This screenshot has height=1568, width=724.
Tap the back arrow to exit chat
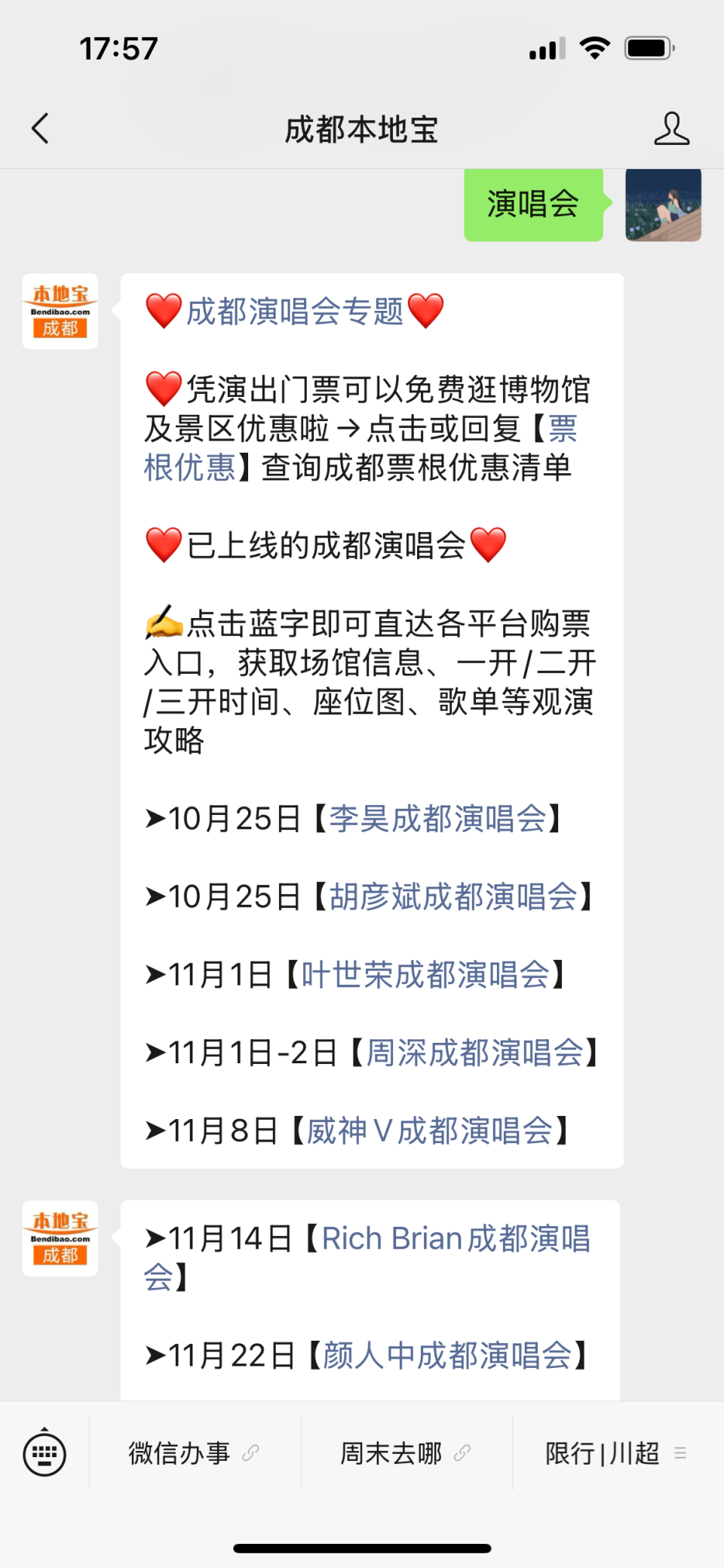pyautogui.click(x=41, y=128)
